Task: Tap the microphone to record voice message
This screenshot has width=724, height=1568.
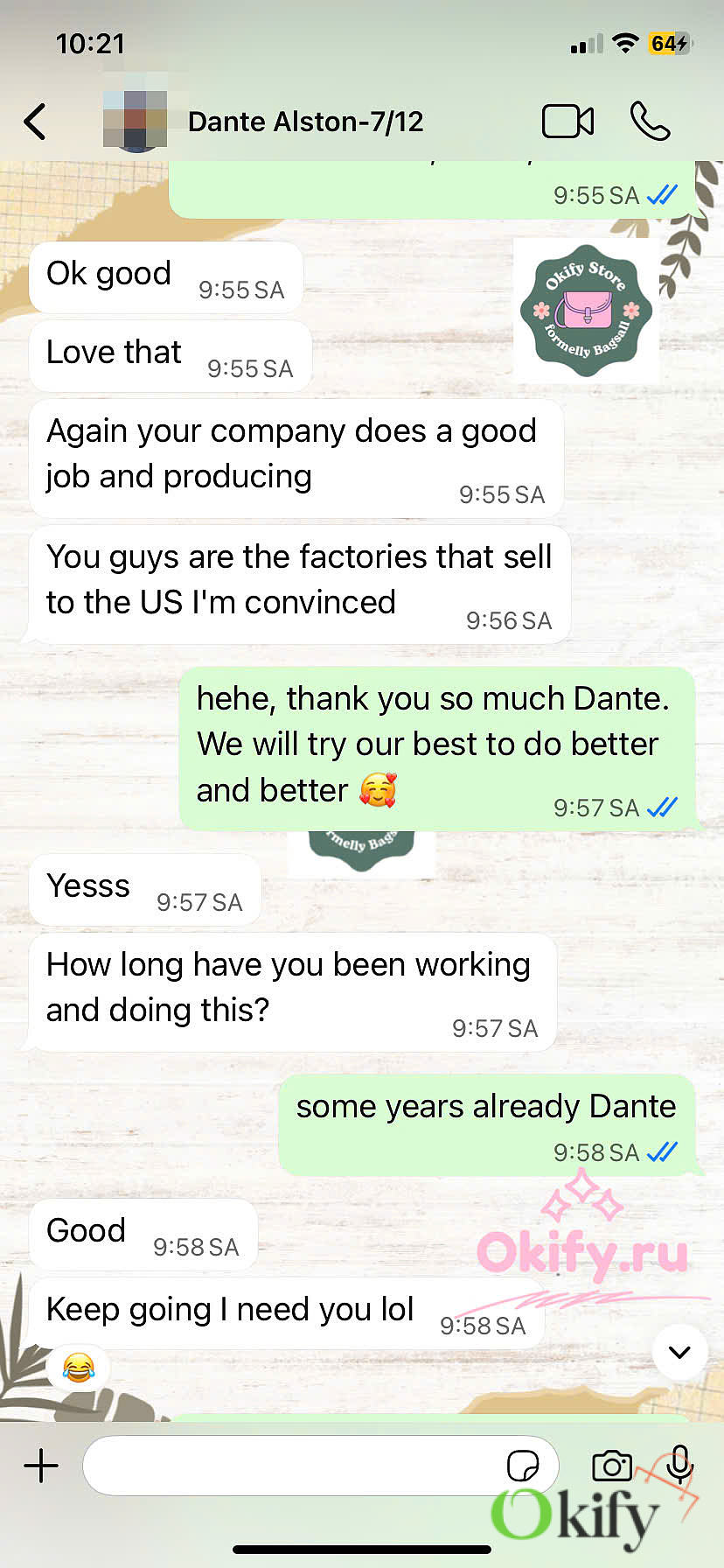Action: coord(679,1464)
